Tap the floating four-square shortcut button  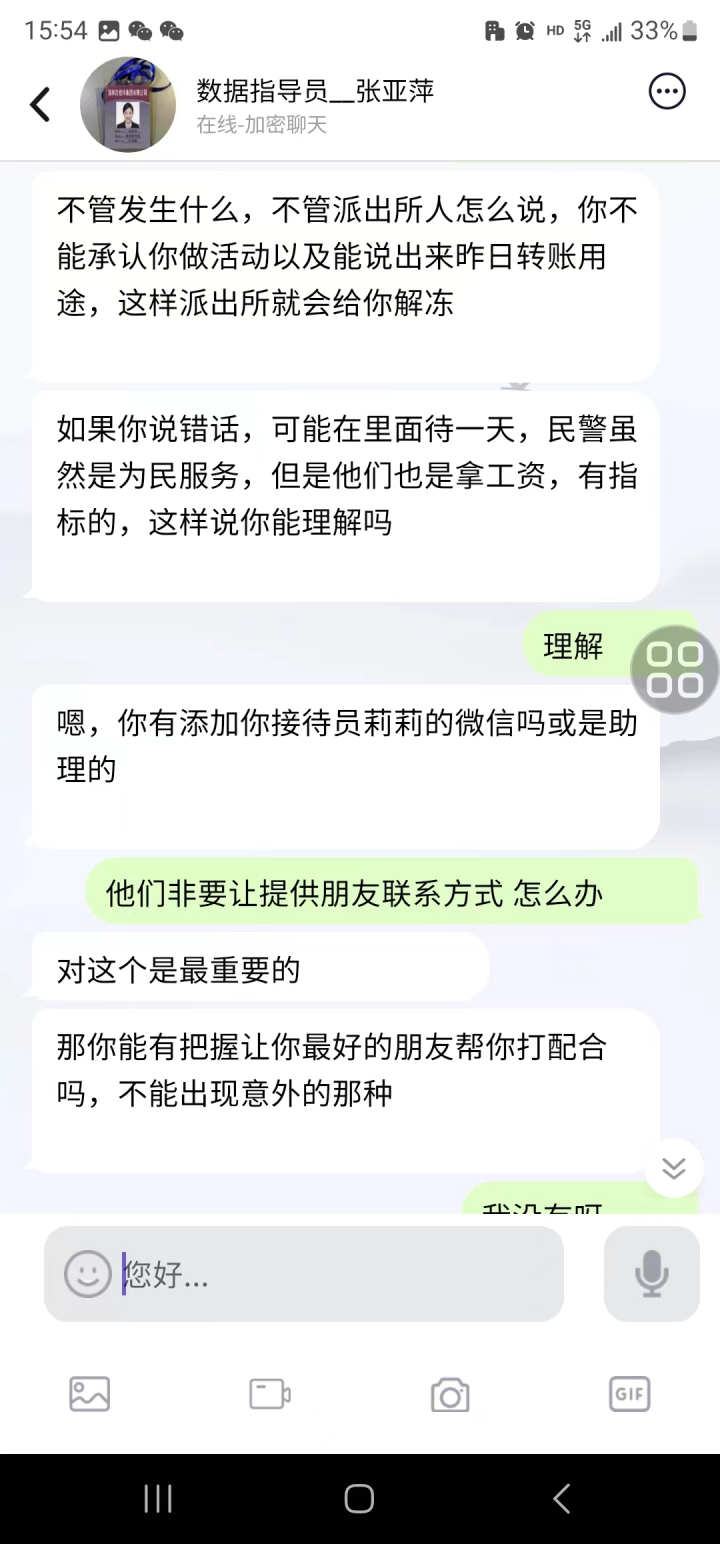(675, 669)
